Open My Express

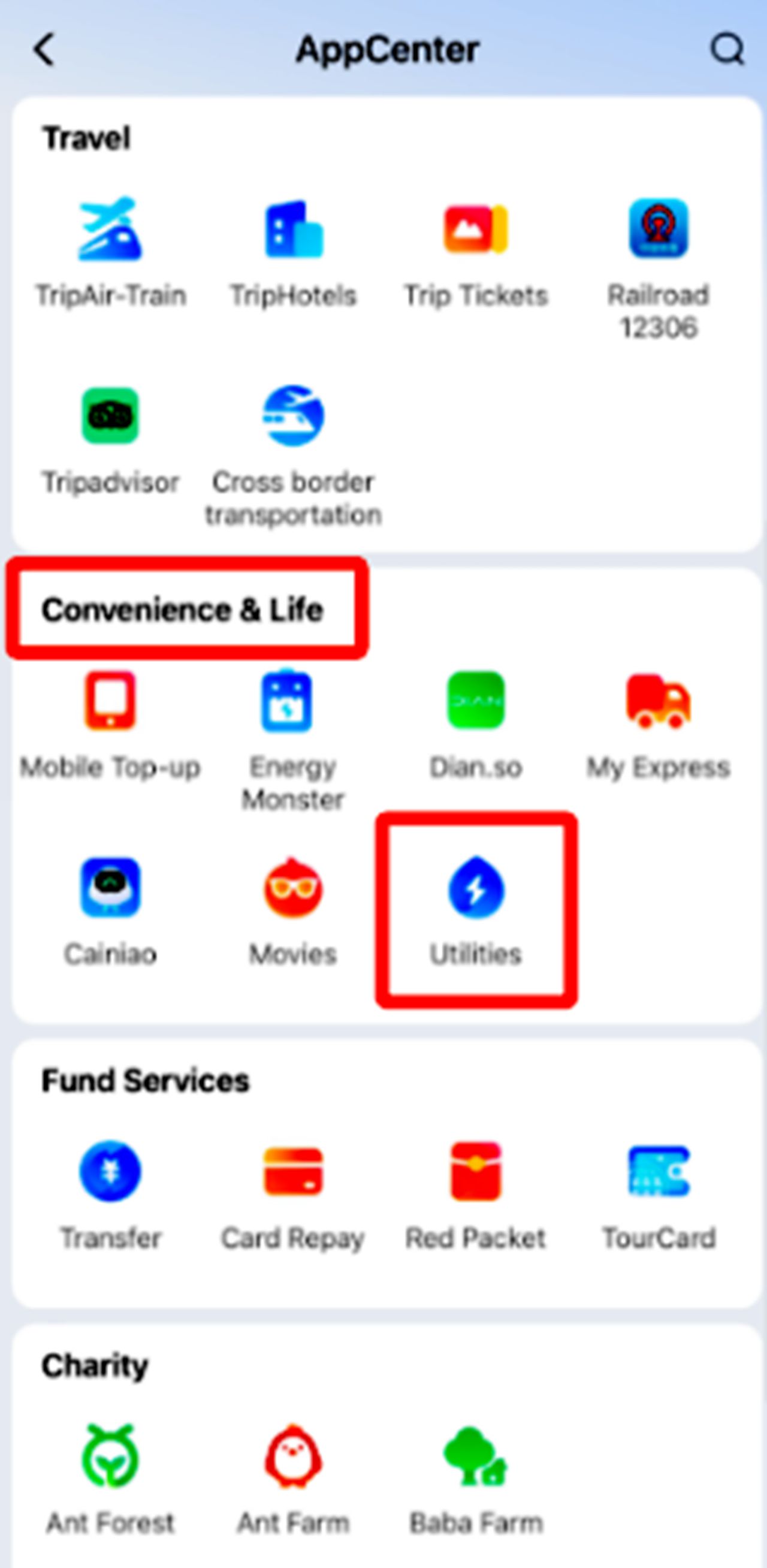point(658,701)
